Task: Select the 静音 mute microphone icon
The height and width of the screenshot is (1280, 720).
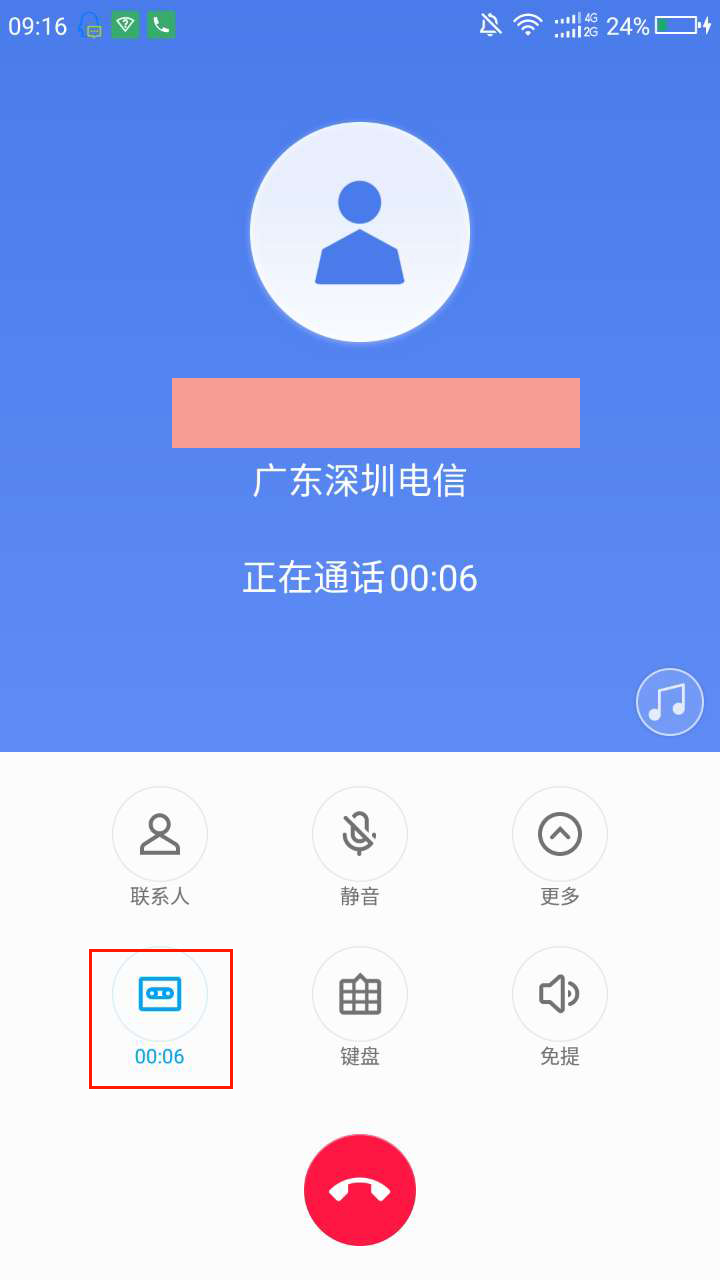Action: click(360, 833)
